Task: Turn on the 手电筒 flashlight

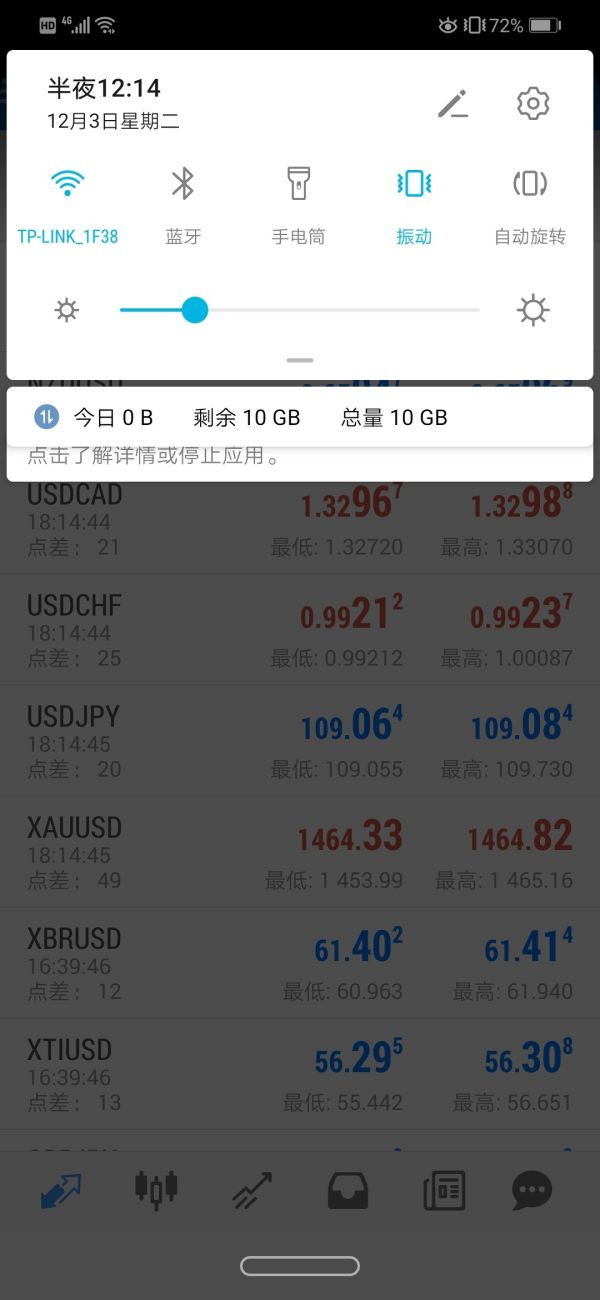Action: point(298,184)
